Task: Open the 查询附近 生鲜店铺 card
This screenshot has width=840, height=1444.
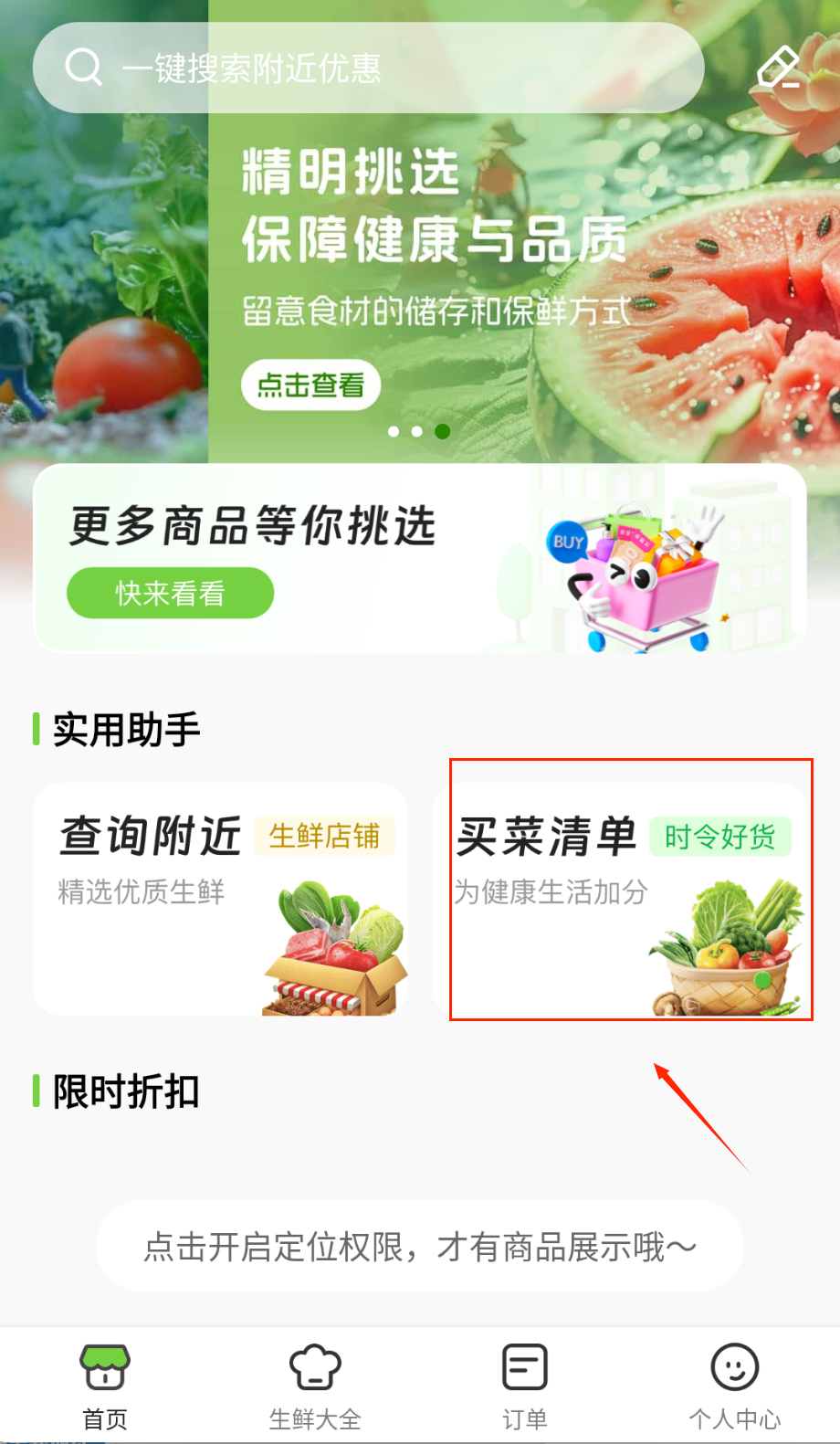Action: (x=220, y=899)
